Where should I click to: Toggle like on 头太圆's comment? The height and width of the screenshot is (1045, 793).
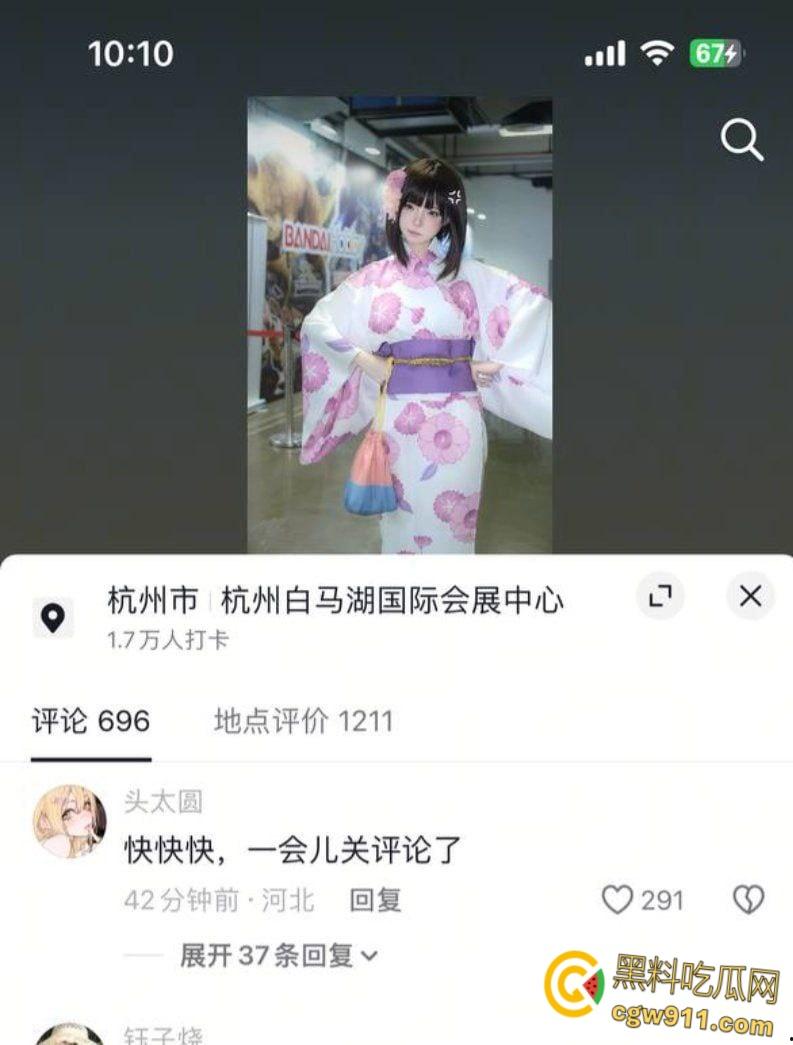pyautogui.click(x=619, y=900)
